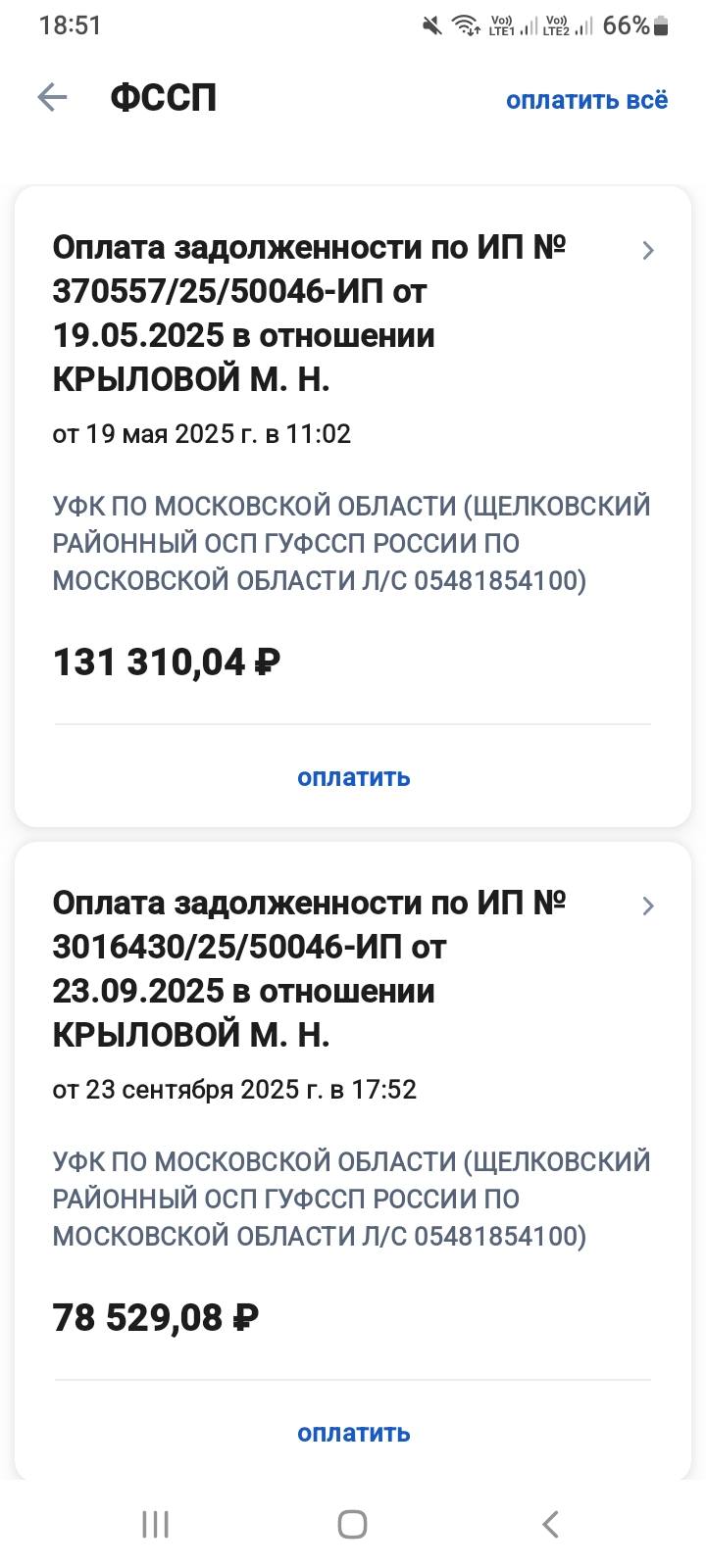Open the first debt card via its chevron

(648, 251)
